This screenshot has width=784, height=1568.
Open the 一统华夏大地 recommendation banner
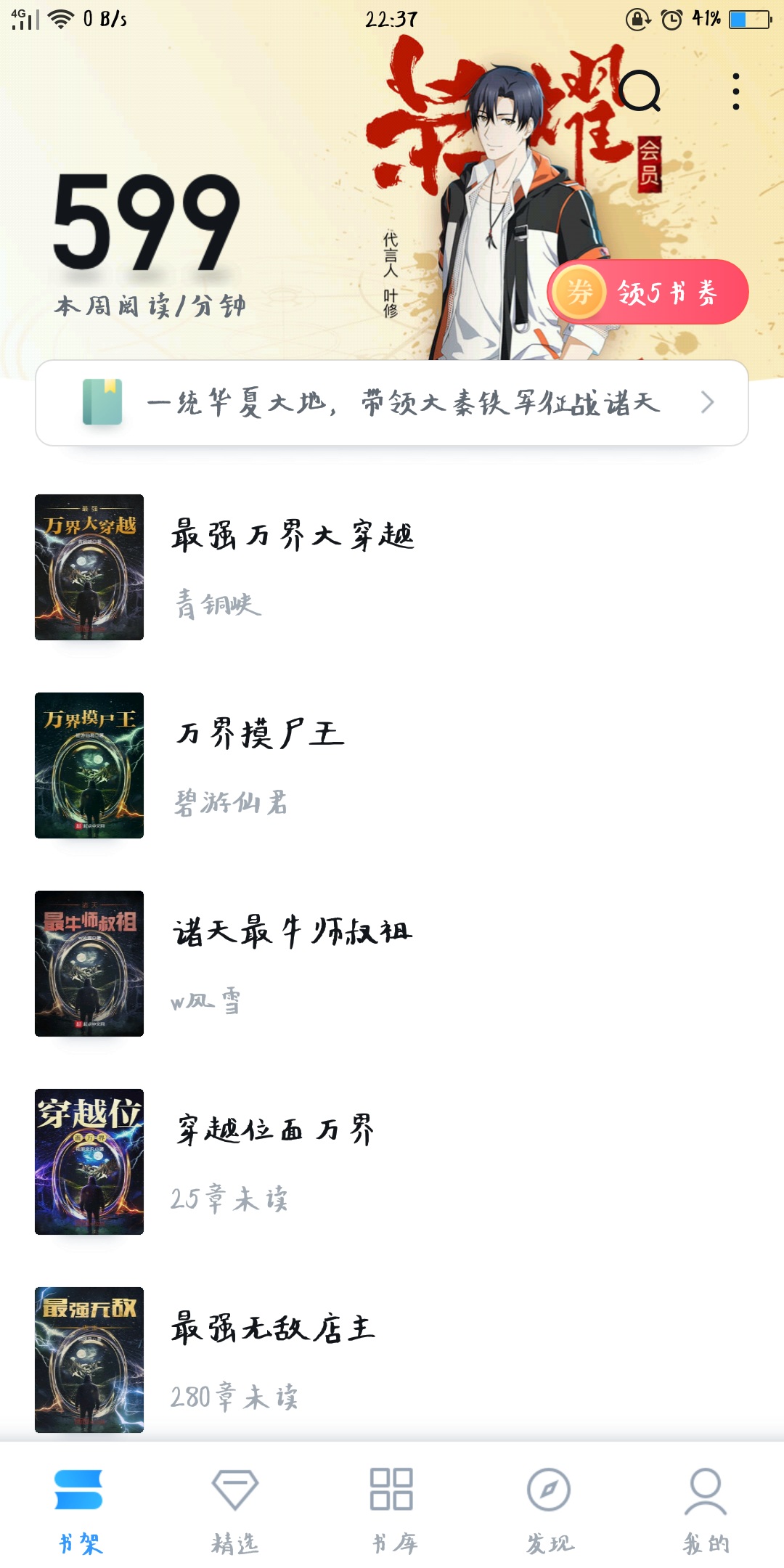click(x=392, y=402)
